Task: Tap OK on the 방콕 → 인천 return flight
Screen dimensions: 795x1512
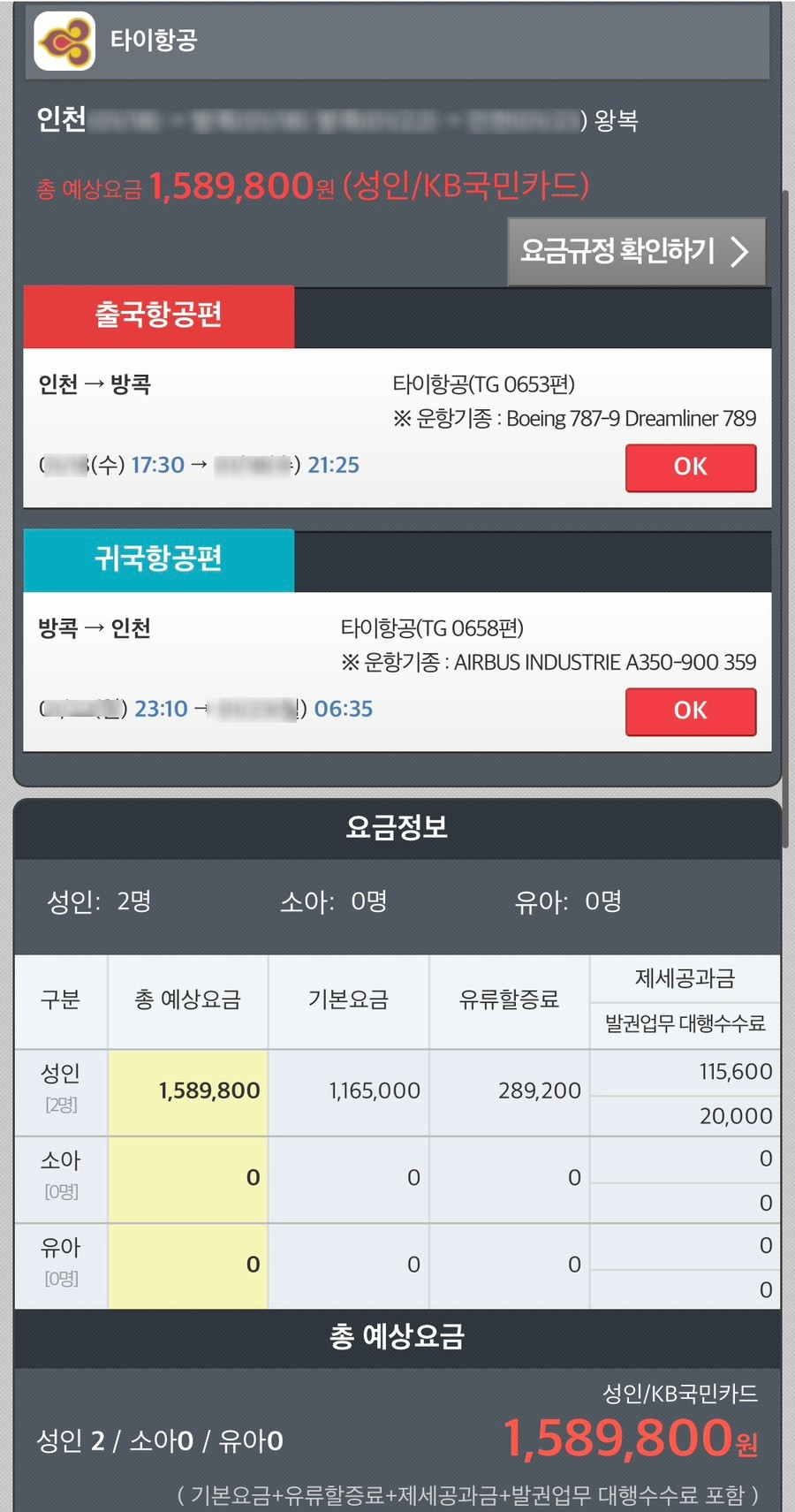Action: 691,710
